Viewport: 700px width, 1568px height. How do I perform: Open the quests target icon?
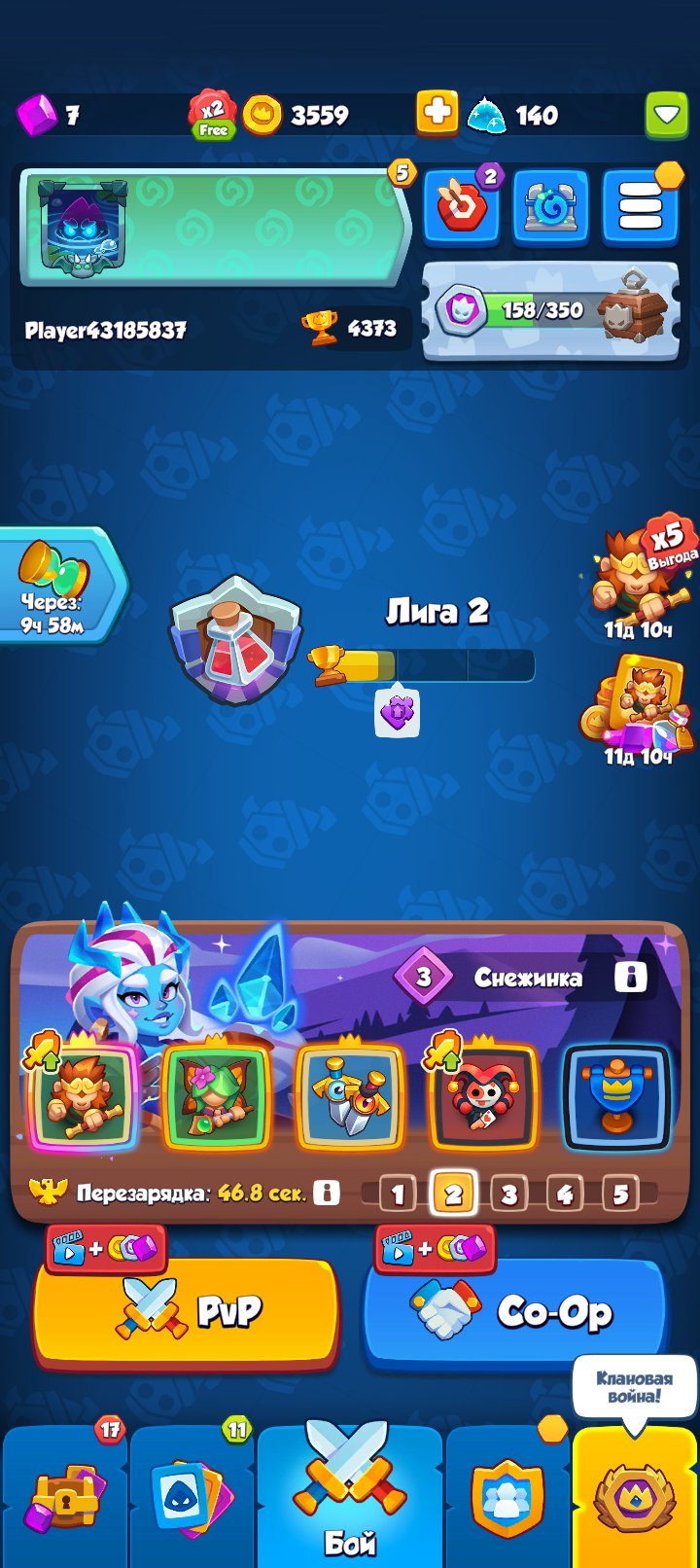pos(462,206)
